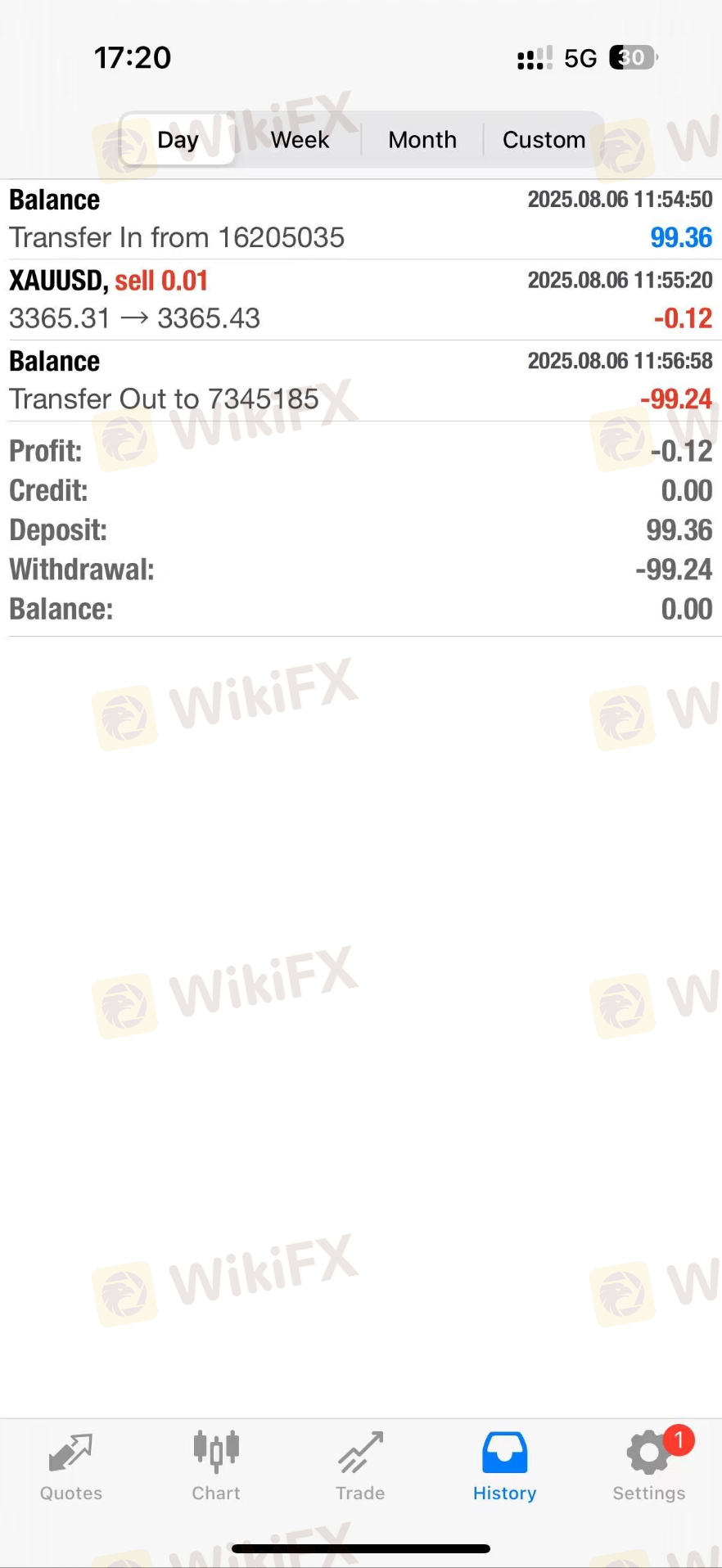
Task: Choose the Custom date range
Action: 544,140
